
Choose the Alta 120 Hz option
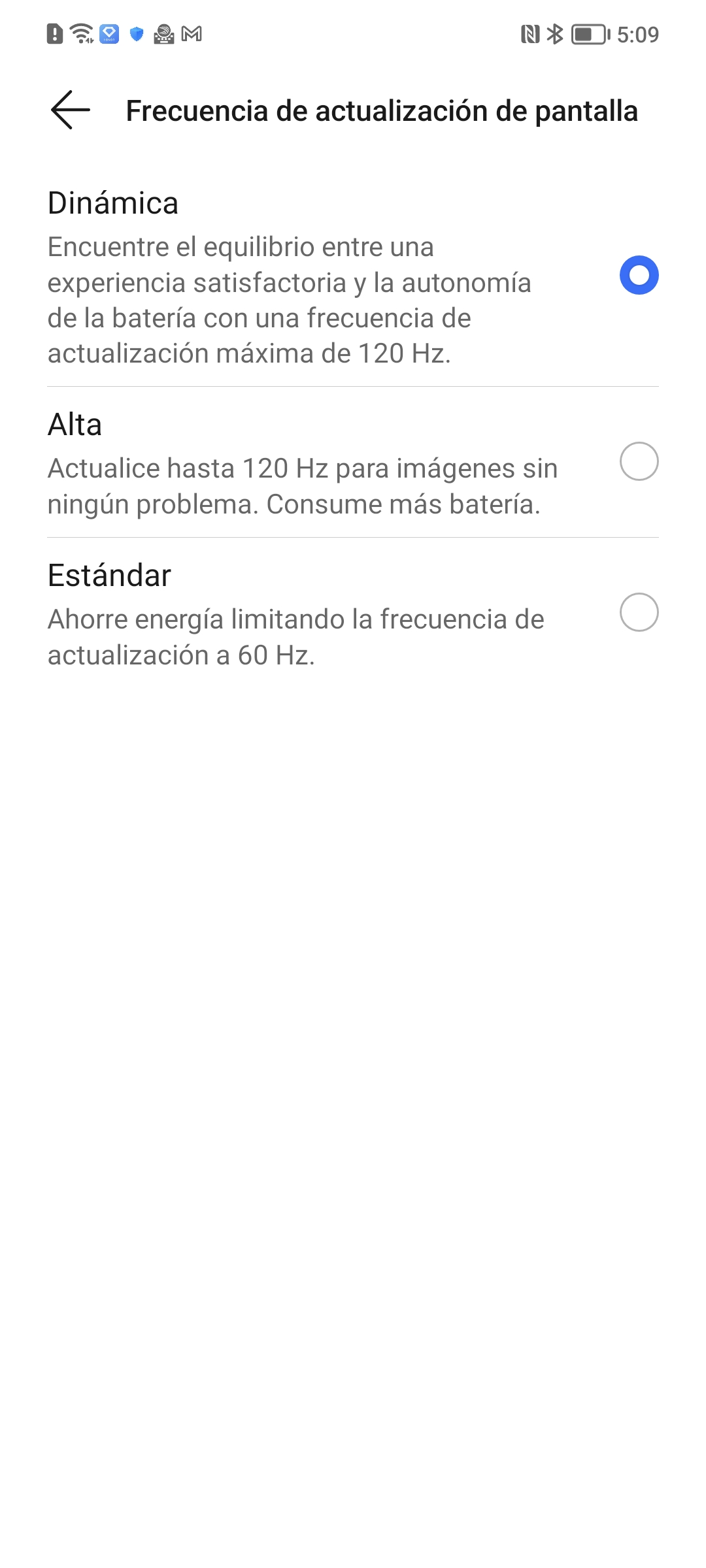click(639, 461)
